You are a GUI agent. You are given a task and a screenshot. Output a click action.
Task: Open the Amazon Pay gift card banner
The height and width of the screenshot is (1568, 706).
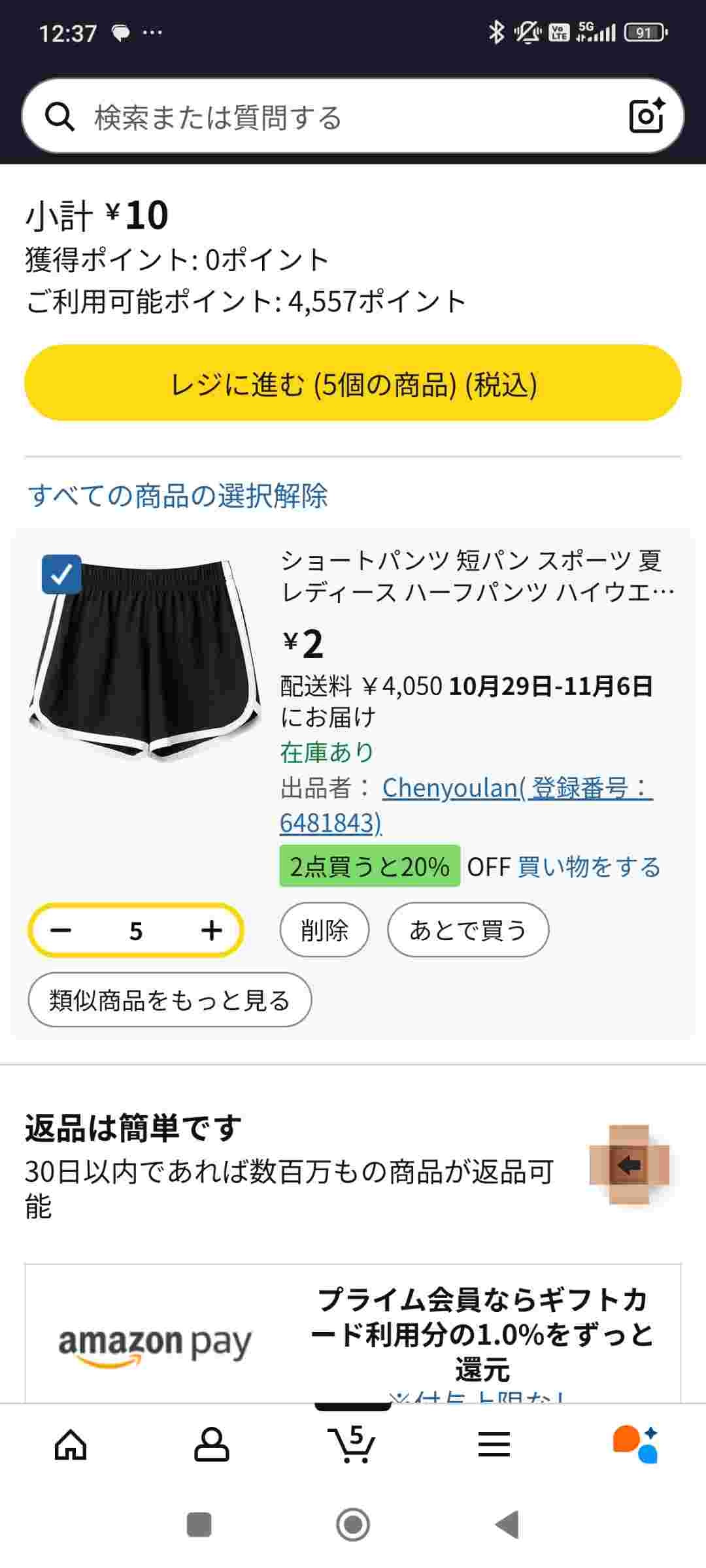353,1333
